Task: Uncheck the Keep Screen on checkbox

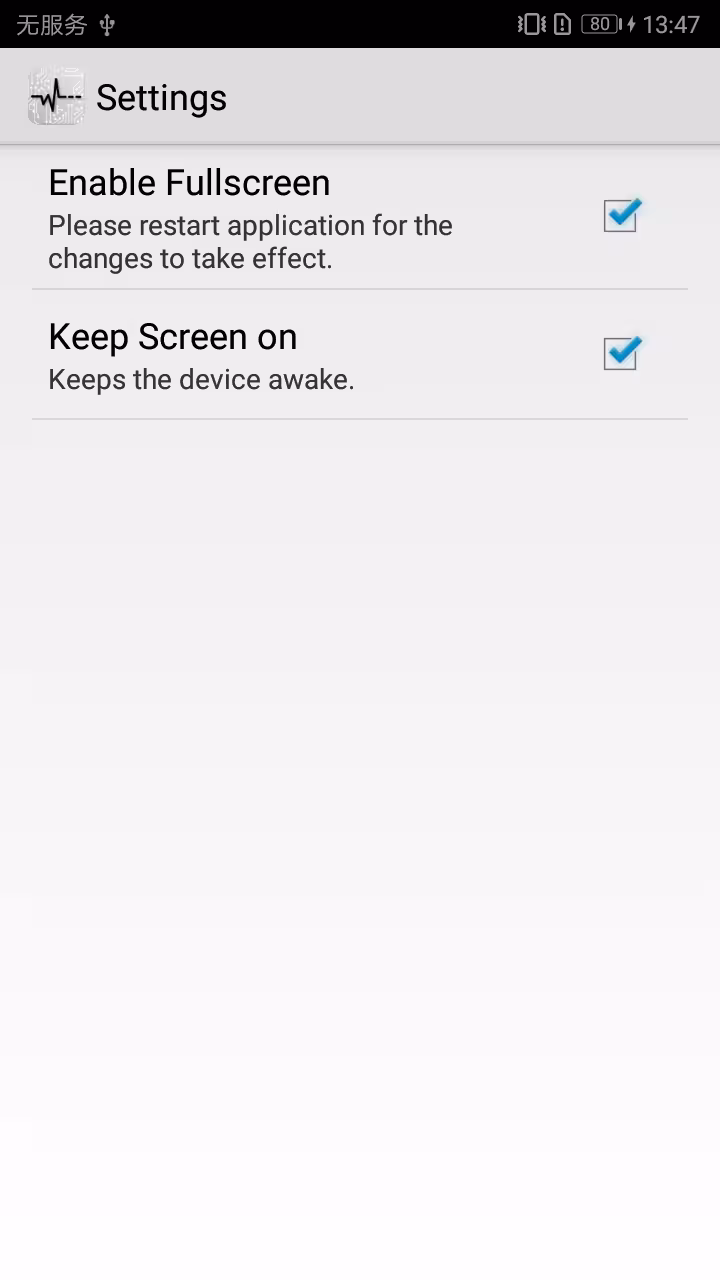Action: point(622,352)
